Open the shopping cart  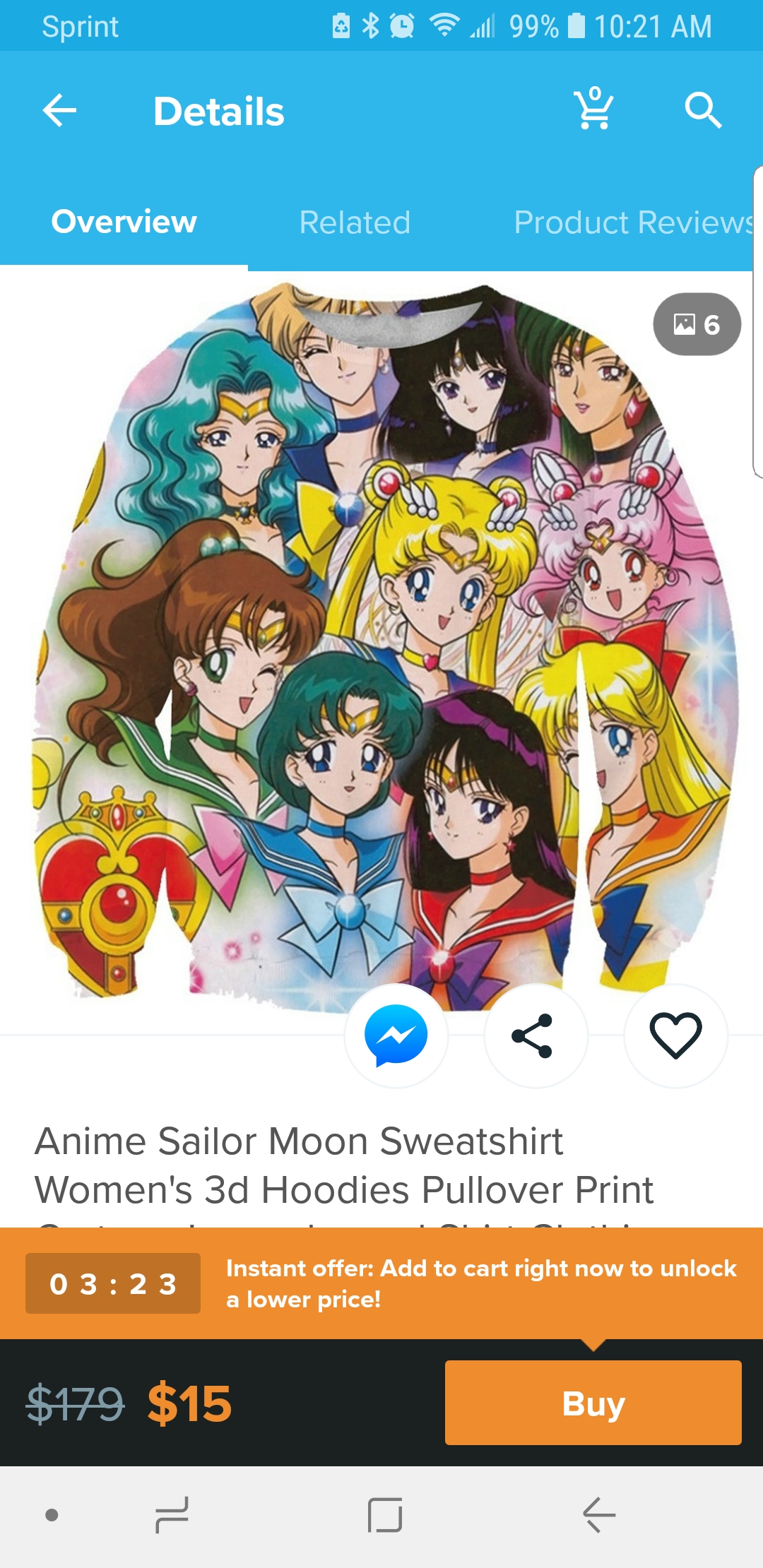coord(594,109)
